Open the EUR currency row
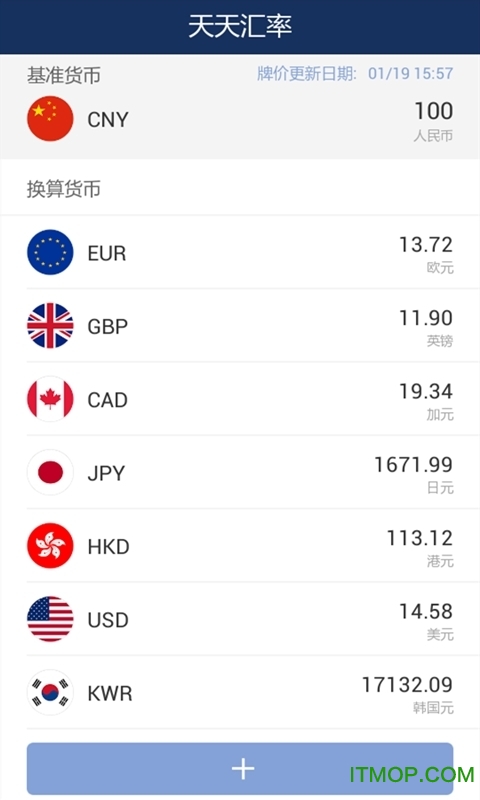The height and width of the screenshot is (800, 480). 240,253
